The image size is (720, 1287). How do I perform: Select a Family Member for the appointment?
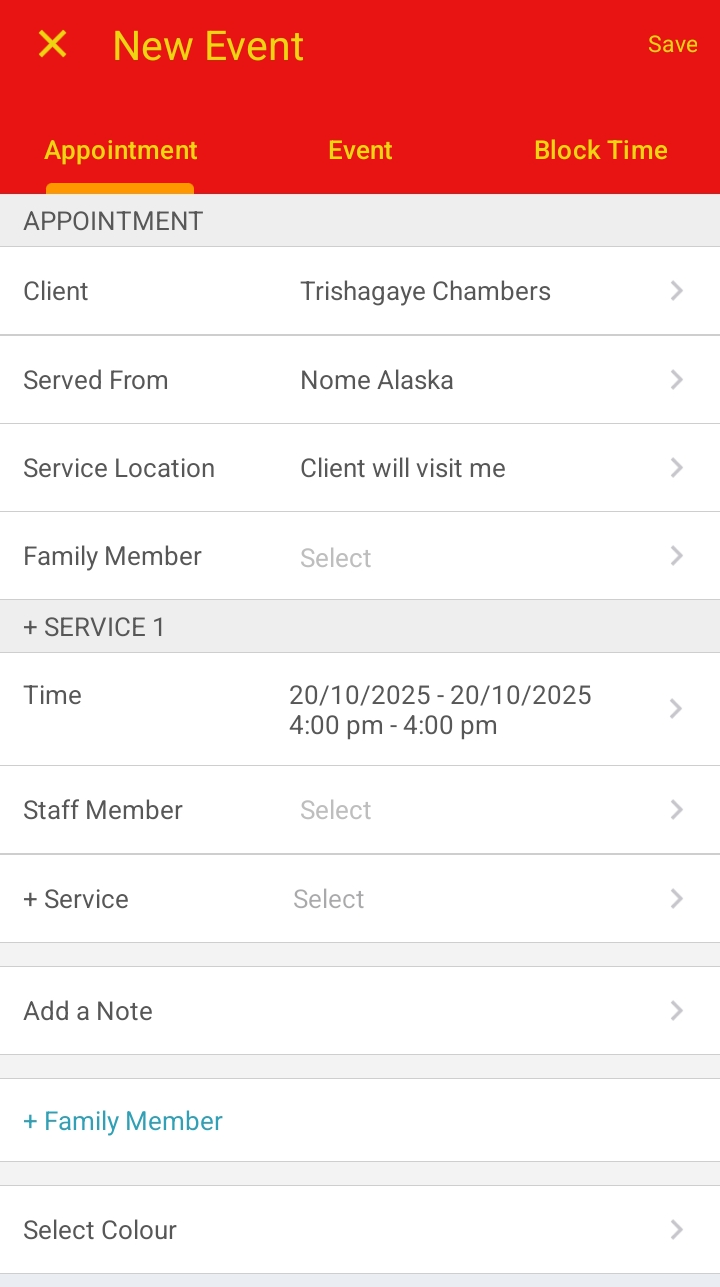coord(360,557)
